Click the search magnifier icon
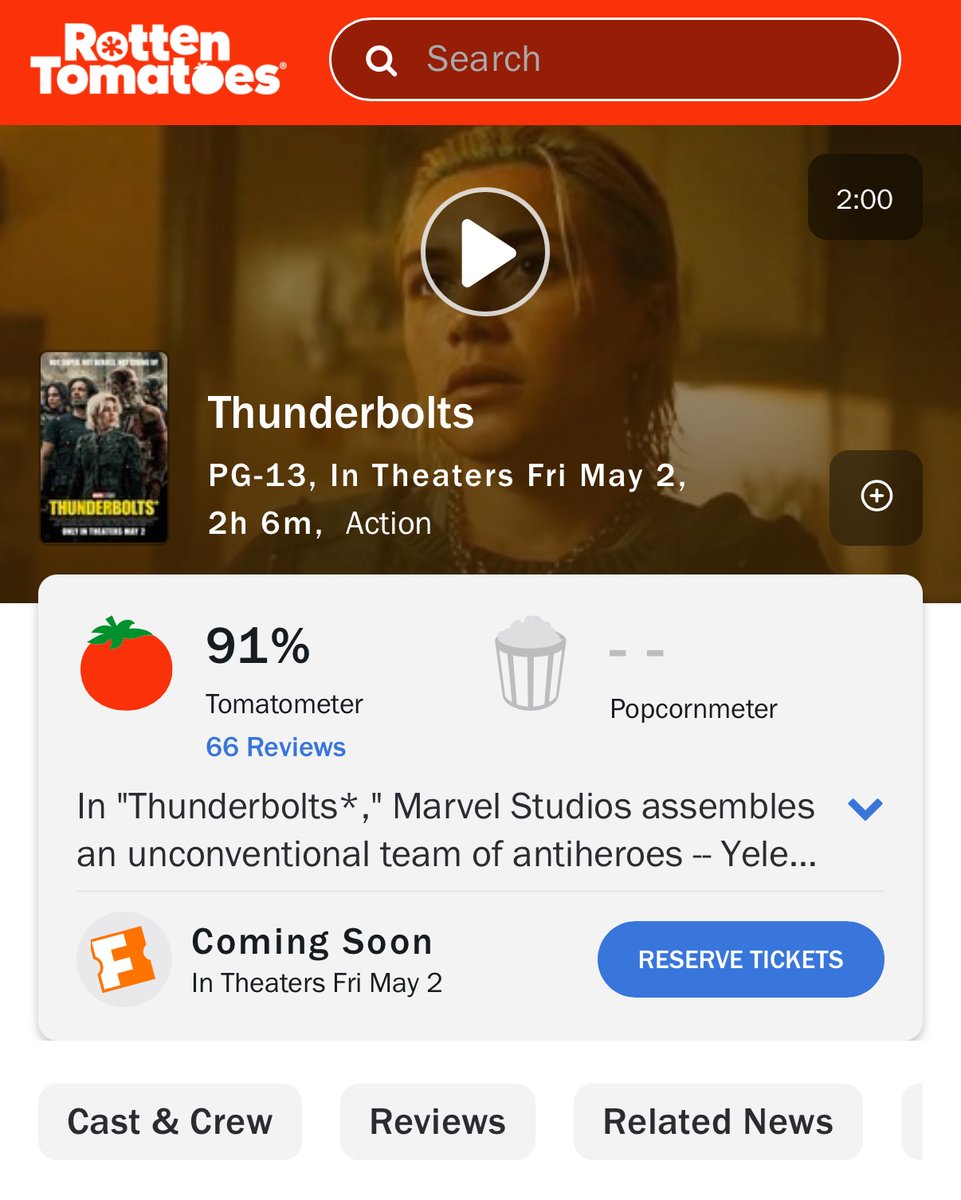The width and height of the screenshot is (961, 1200). tap(381, 60)
